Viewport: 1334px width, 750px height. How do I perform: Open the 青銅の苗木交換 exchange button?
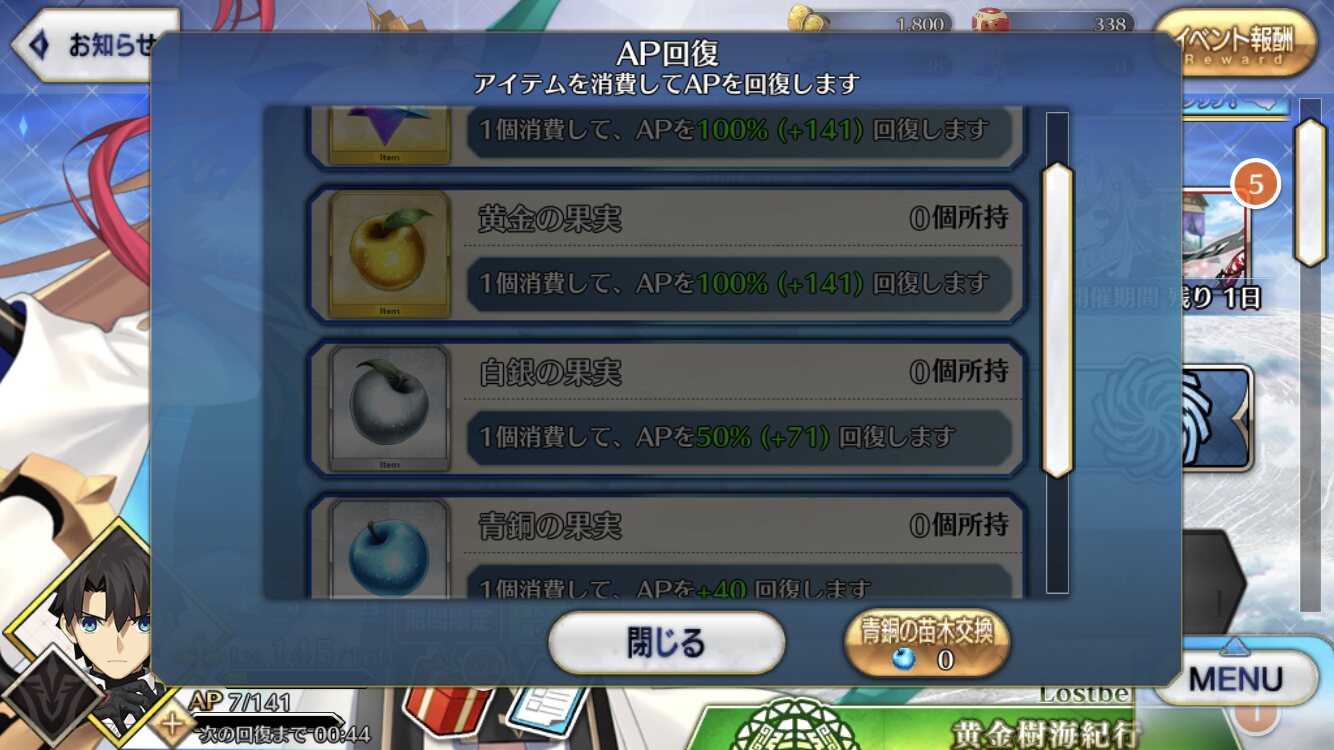coord(927,644)
